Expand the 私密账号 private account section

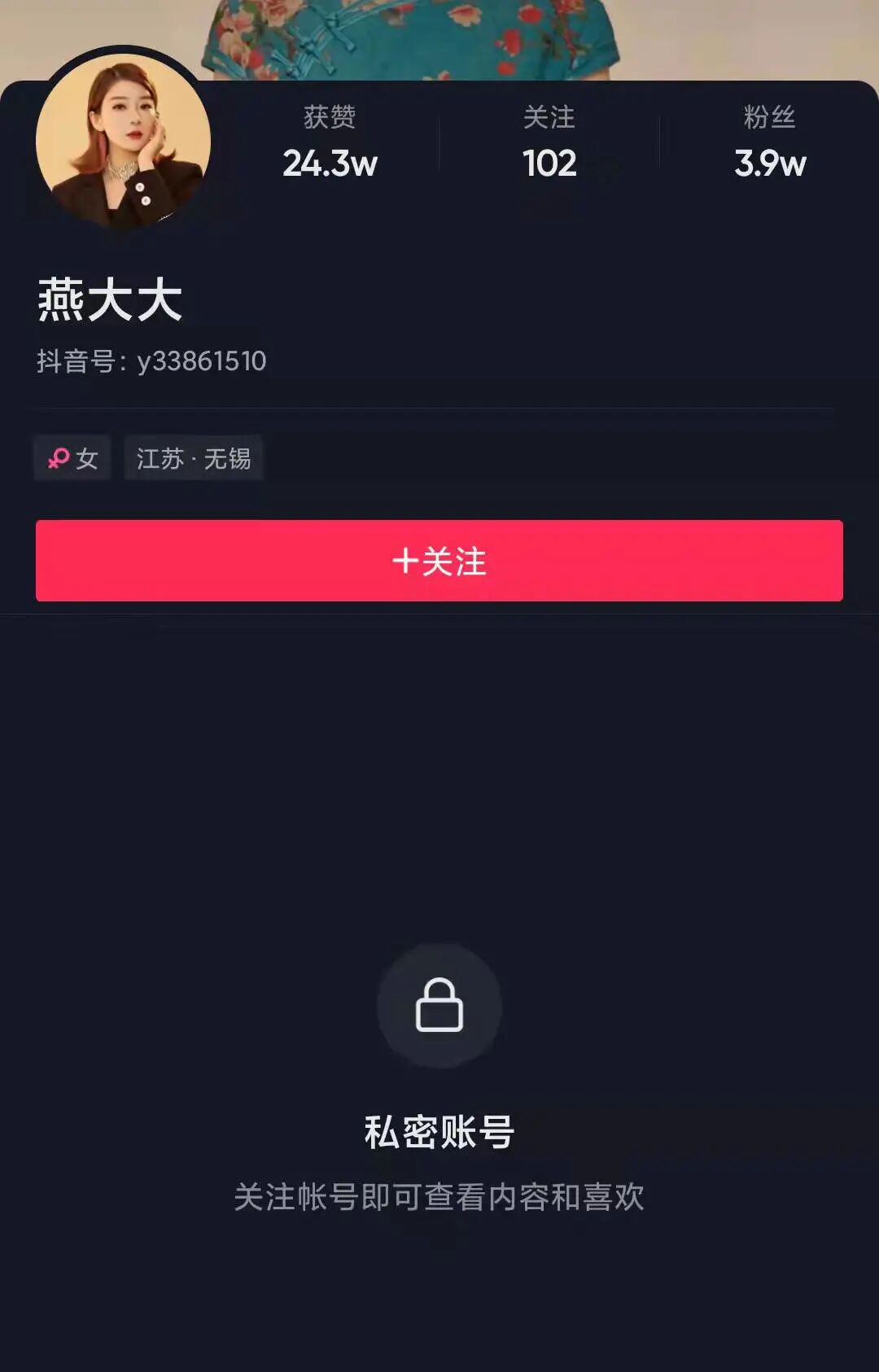439,1129
